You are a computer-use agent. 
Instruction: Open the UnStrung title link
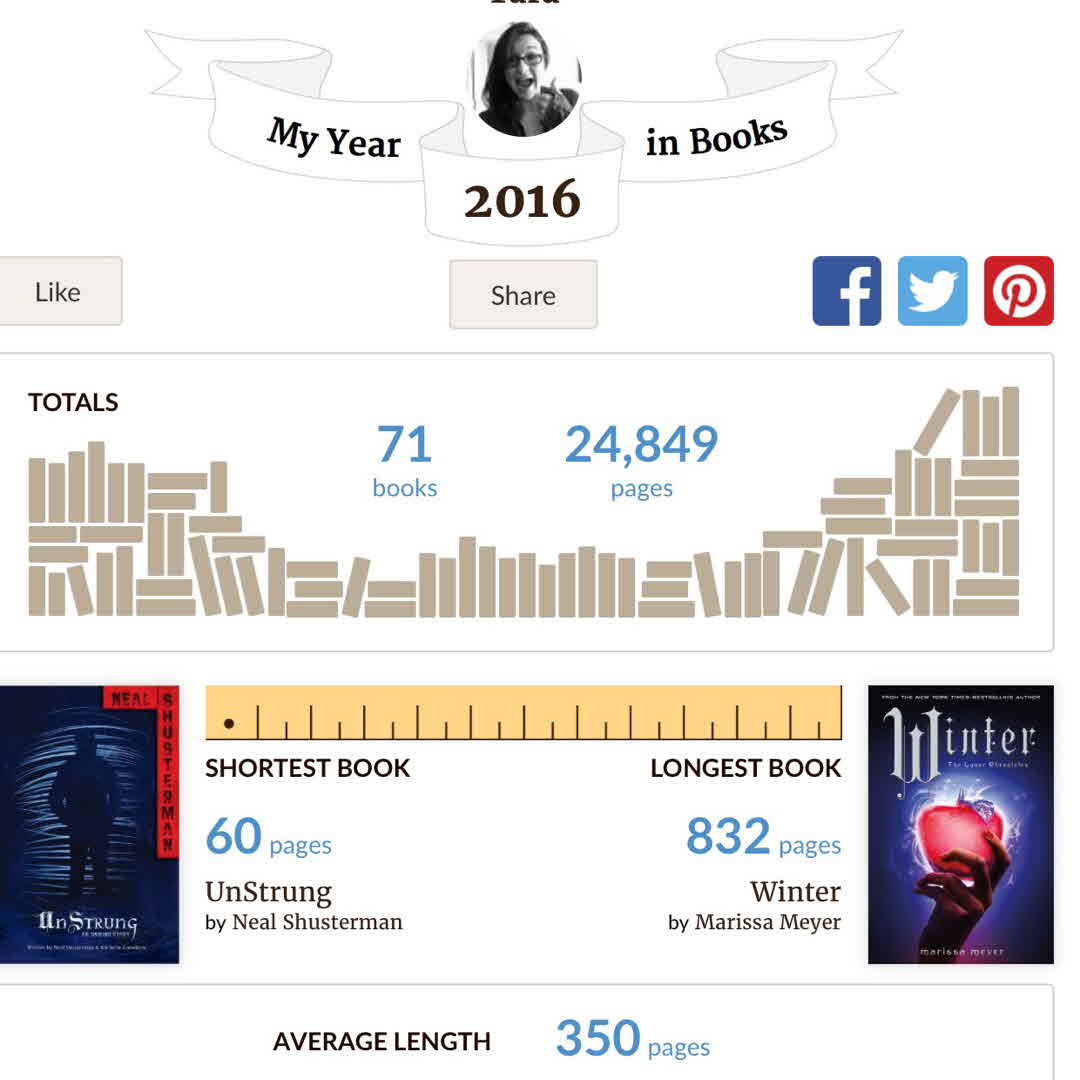[x=268, y=891]
